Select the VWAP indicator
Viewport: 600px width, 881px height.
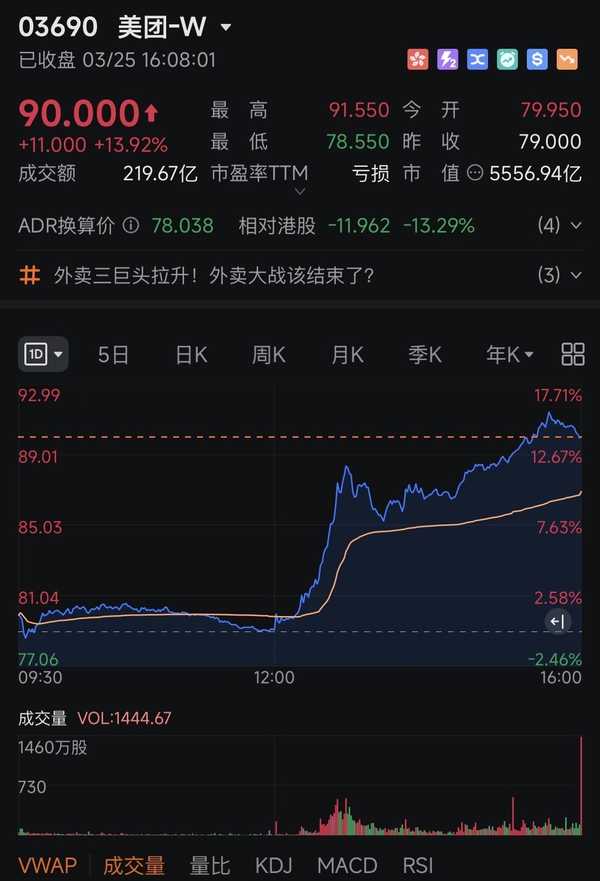tap(48, 865)
